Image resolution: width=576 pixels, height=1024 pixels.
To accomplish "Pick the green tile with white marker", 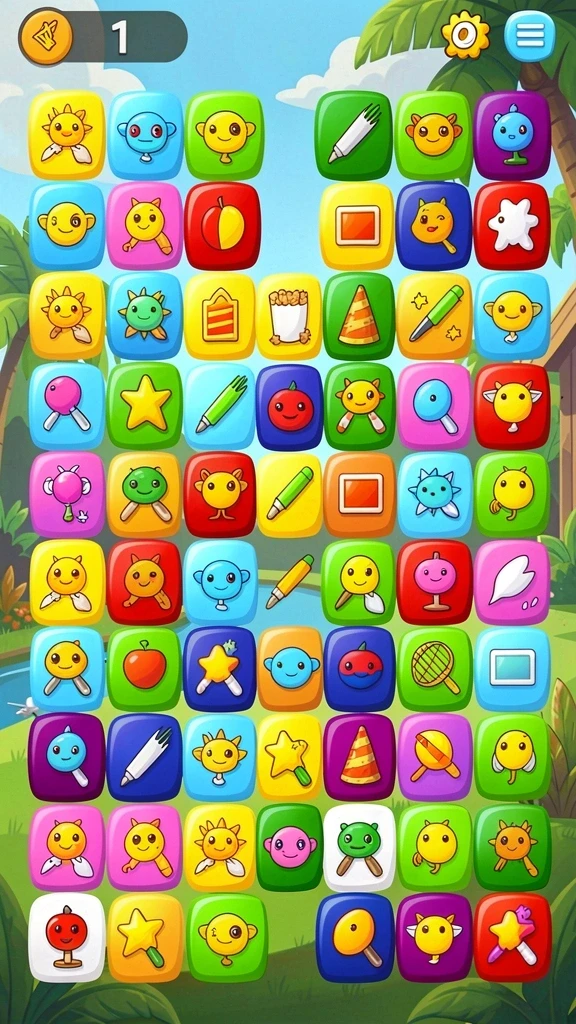I will [x=353, y=136].
